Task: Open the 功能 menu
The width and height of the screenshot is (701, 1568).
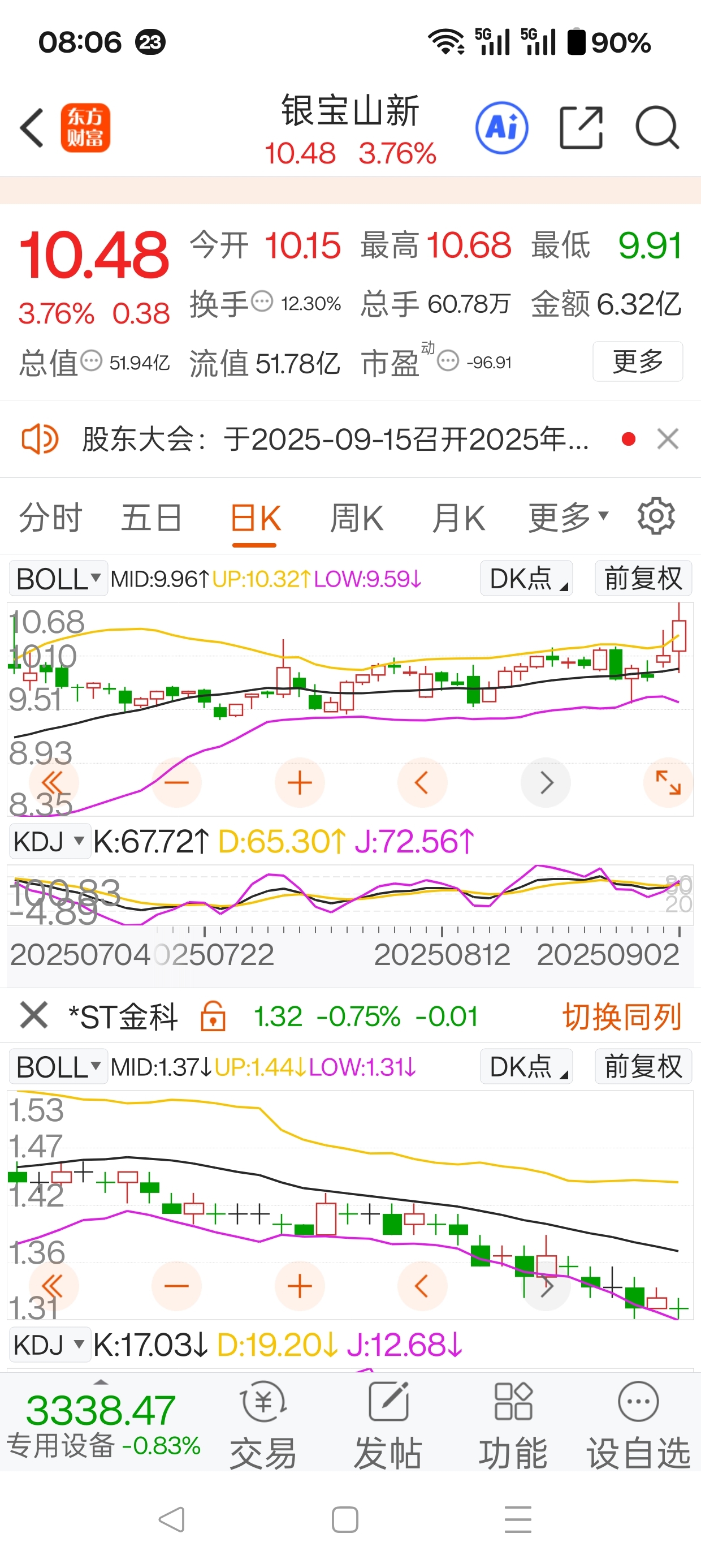Action: (513, 1425)
